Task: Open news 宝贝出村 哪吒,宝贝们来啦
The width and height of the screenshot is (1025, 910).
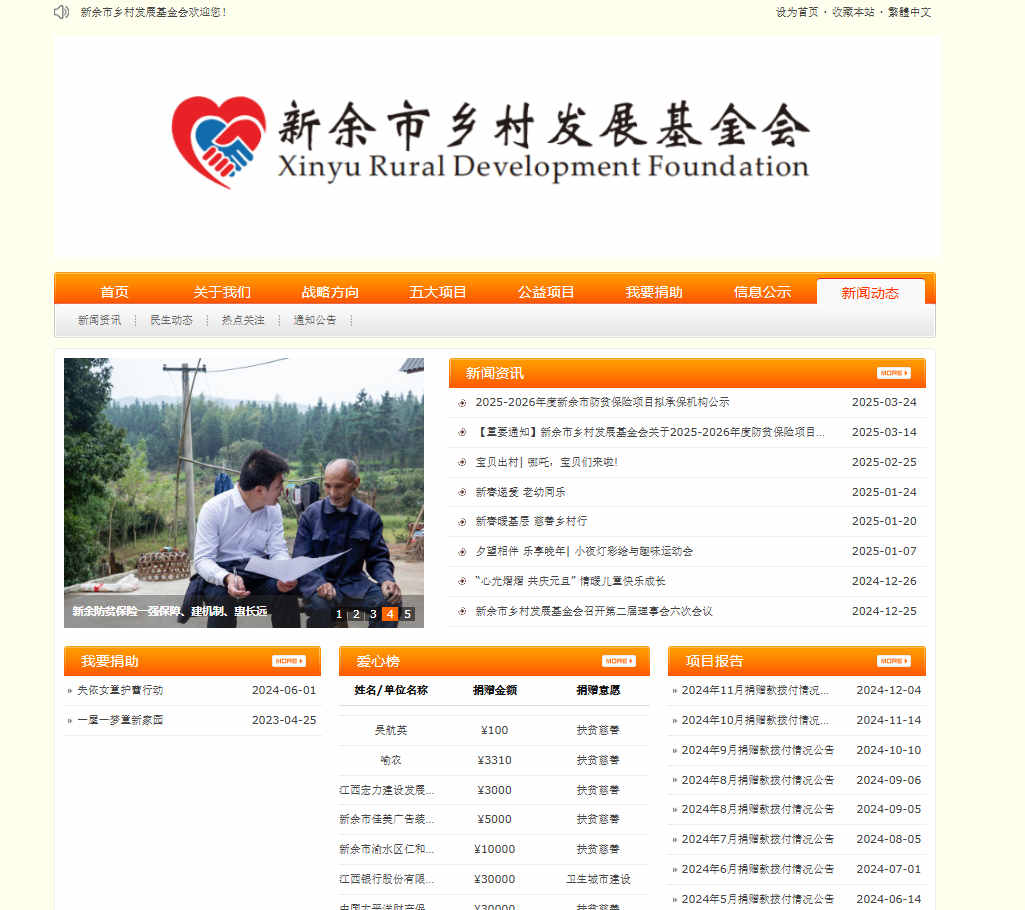Action: [x=546, y=462]
